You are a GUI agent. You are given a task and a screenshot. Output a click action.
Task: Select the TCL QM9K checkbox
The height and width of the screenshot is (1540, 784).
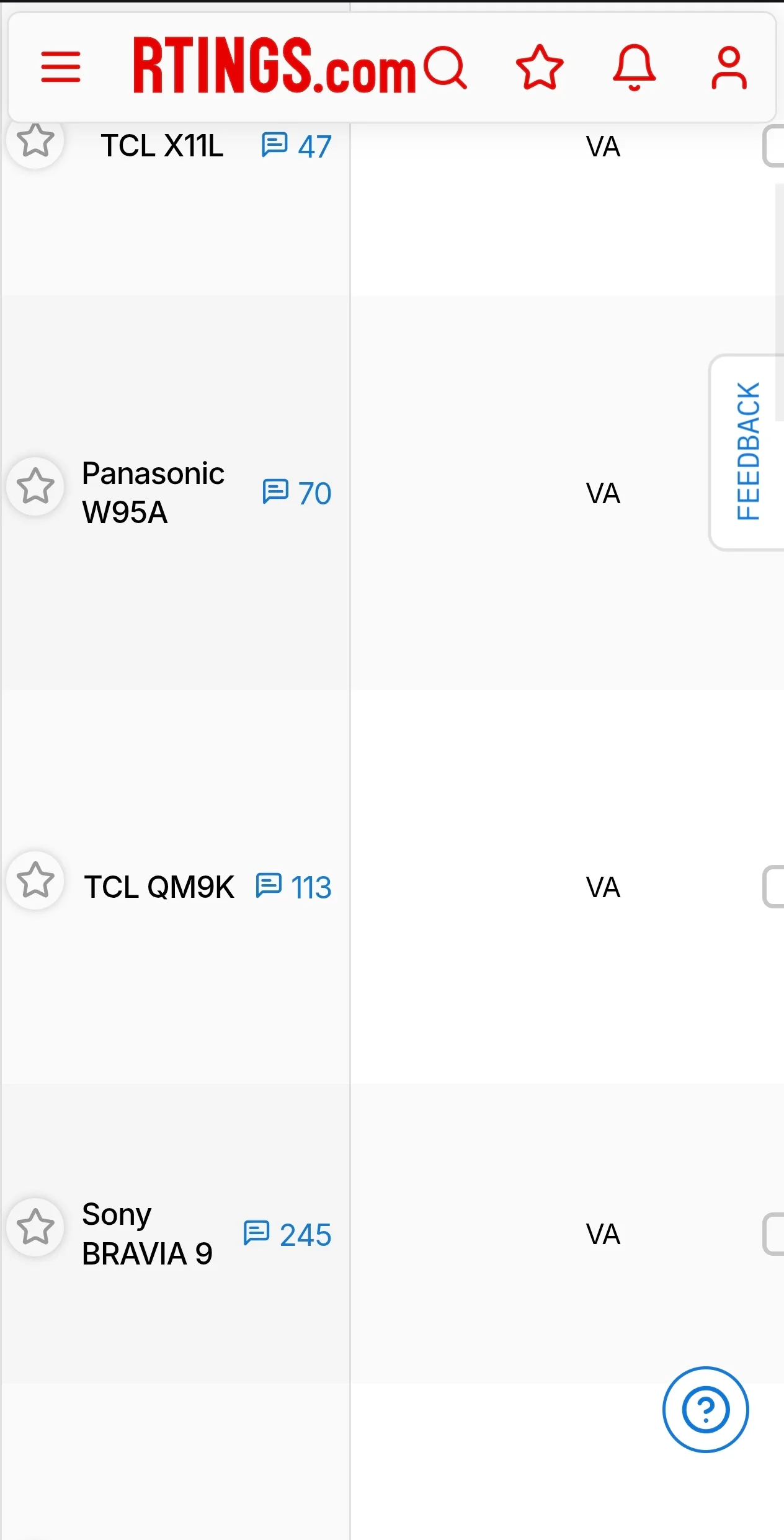773,887
